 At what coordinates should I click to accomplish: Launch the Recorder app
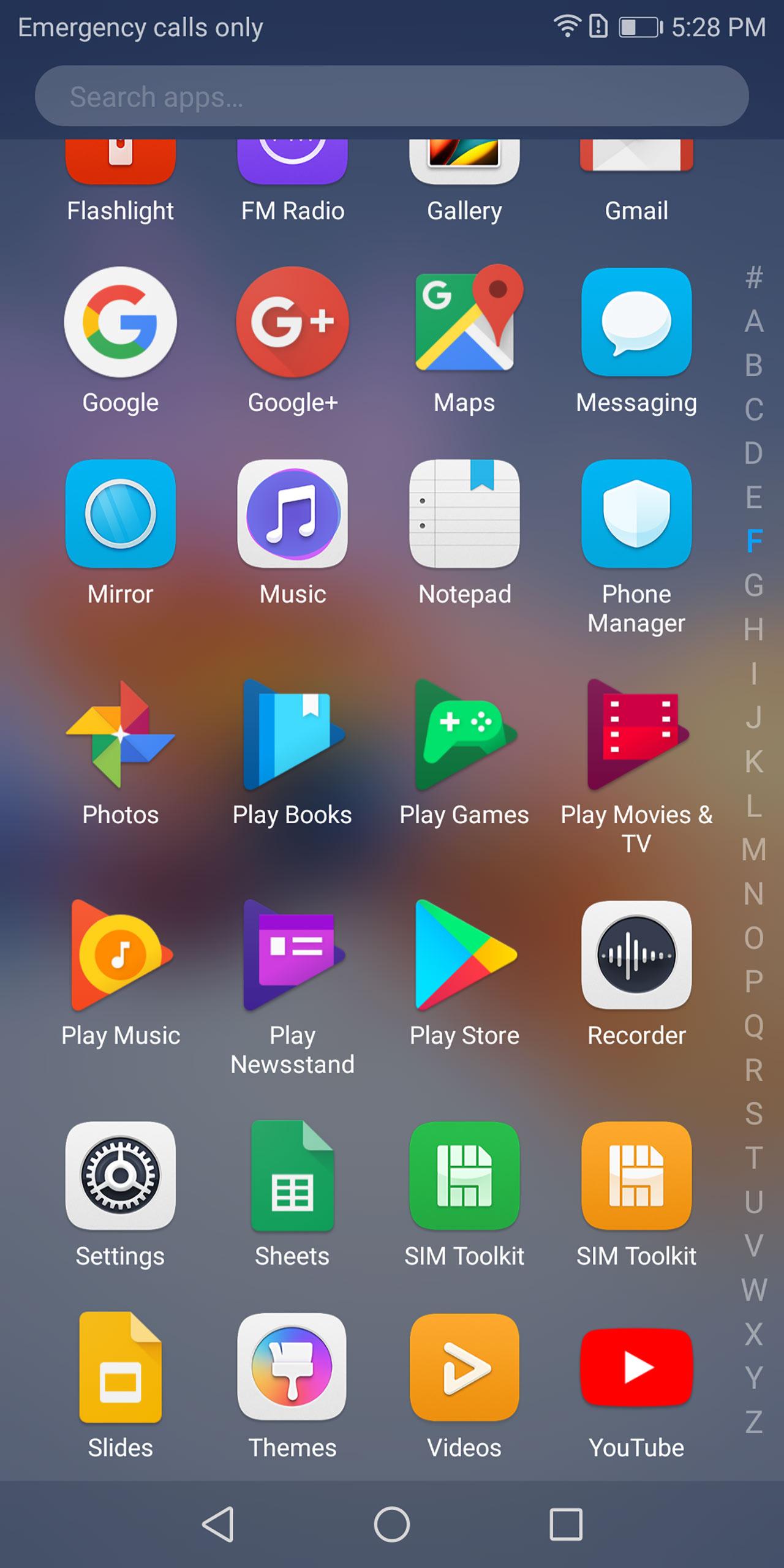pyautogui.click(x=636, y=954)
